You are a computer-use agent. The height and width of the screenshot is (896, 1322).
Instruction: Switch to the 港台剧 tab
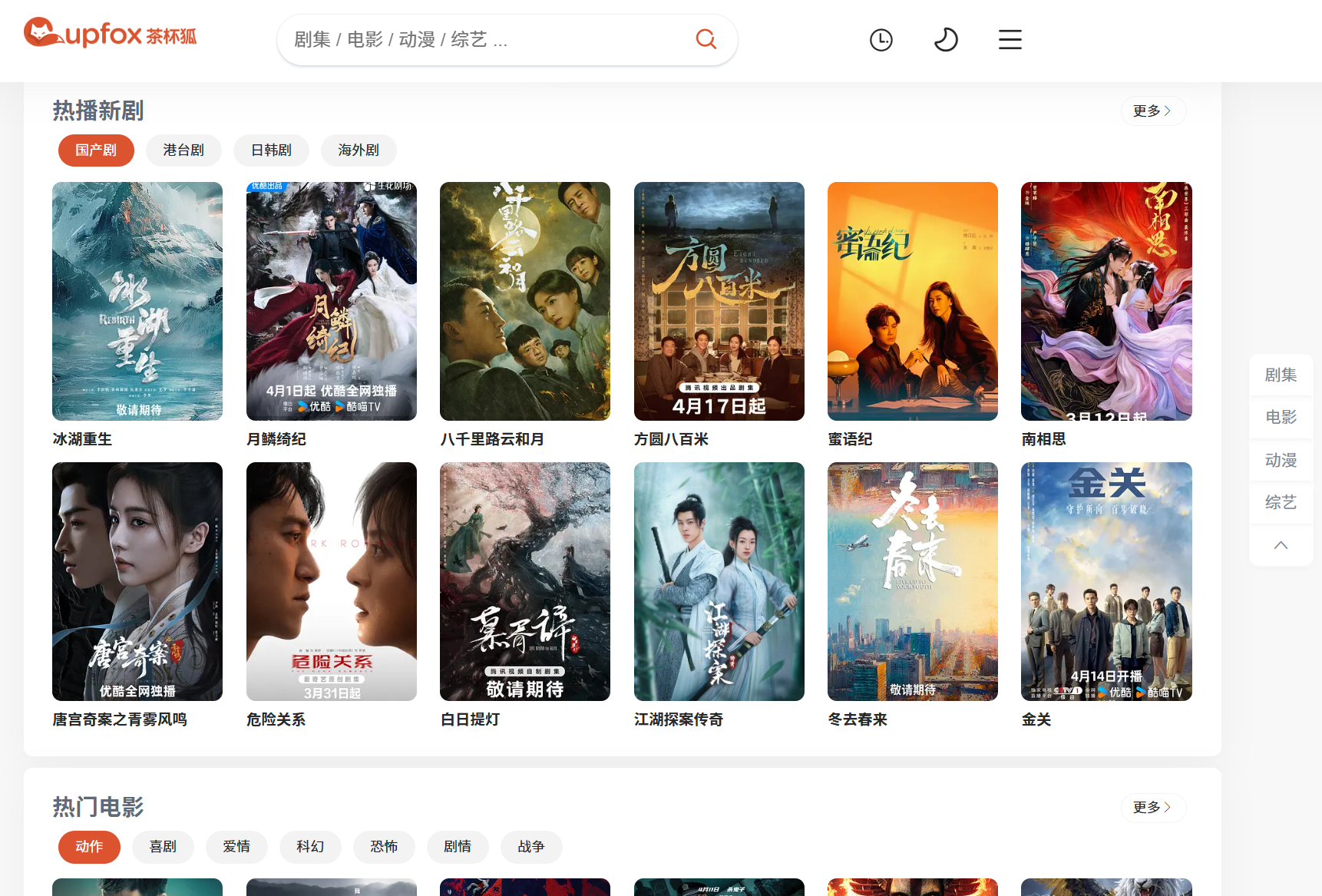183,150
